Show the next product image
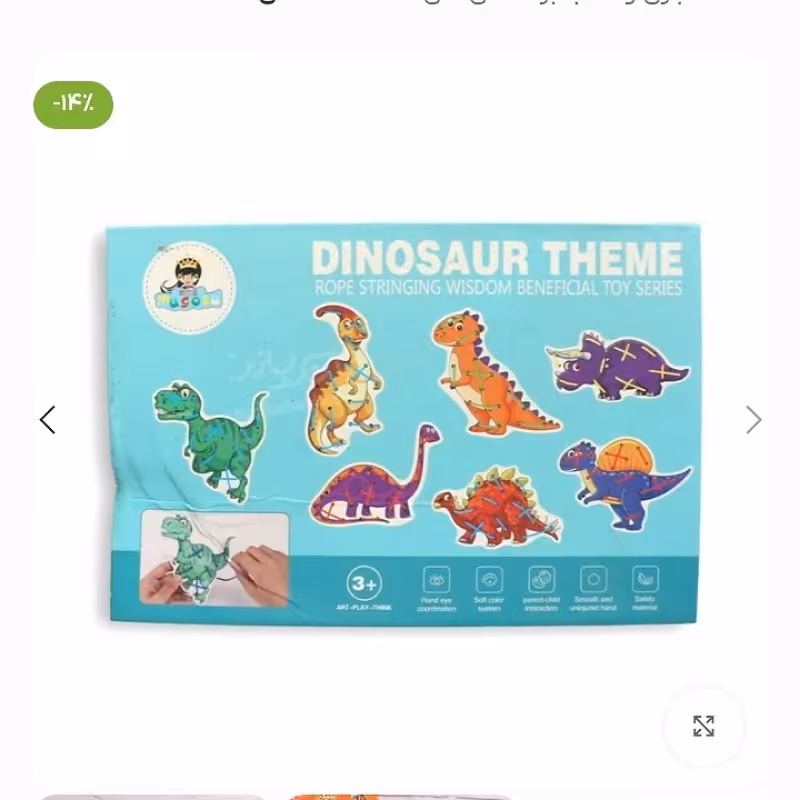This screenshot has width=800, height=800. 753,420
